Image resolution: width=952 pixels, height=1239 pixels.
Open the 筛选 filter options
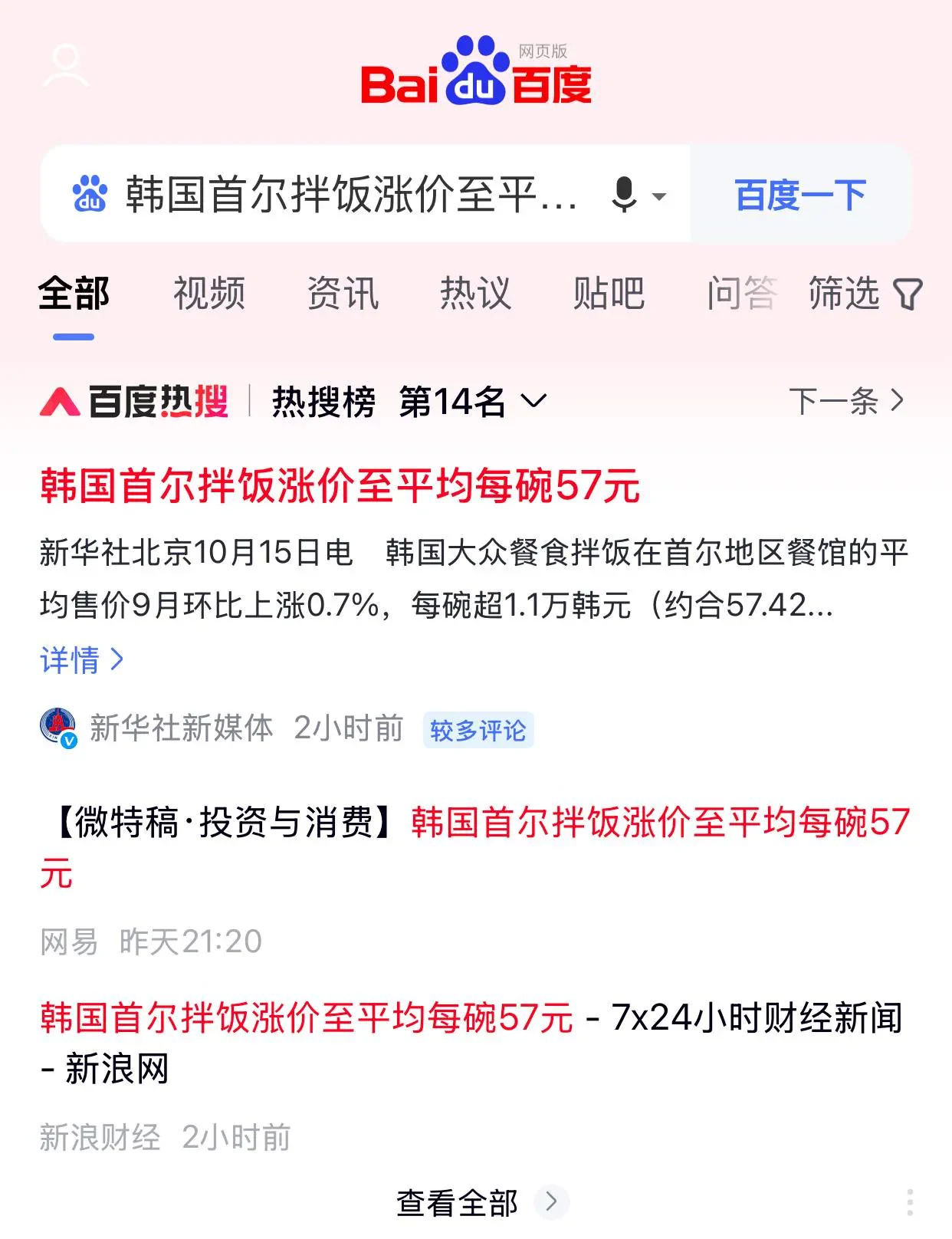tap(865, 294)
